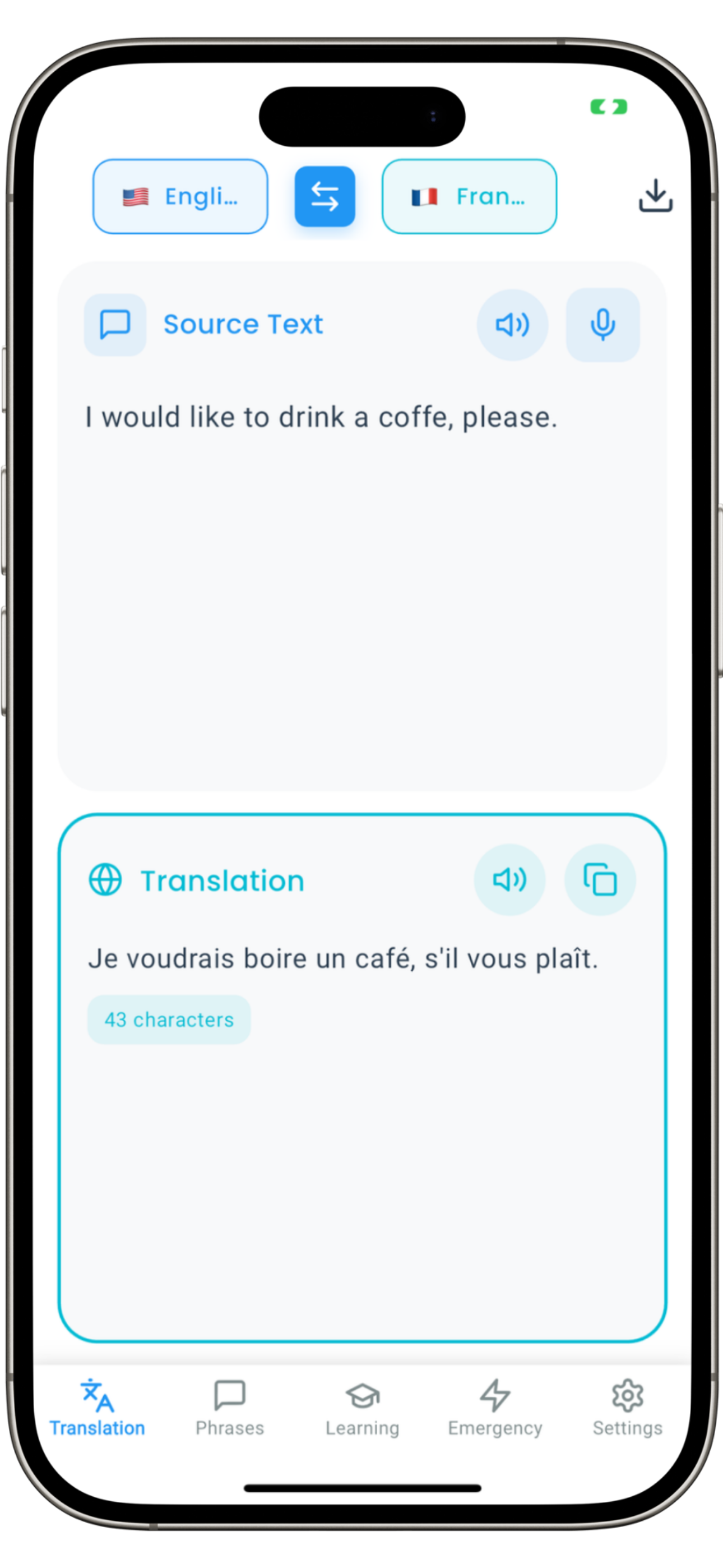Image resolution: width=723 pixels, height=1568 pixels.
Task: Open the French target language selector
Action: click(x=469, y=195)
